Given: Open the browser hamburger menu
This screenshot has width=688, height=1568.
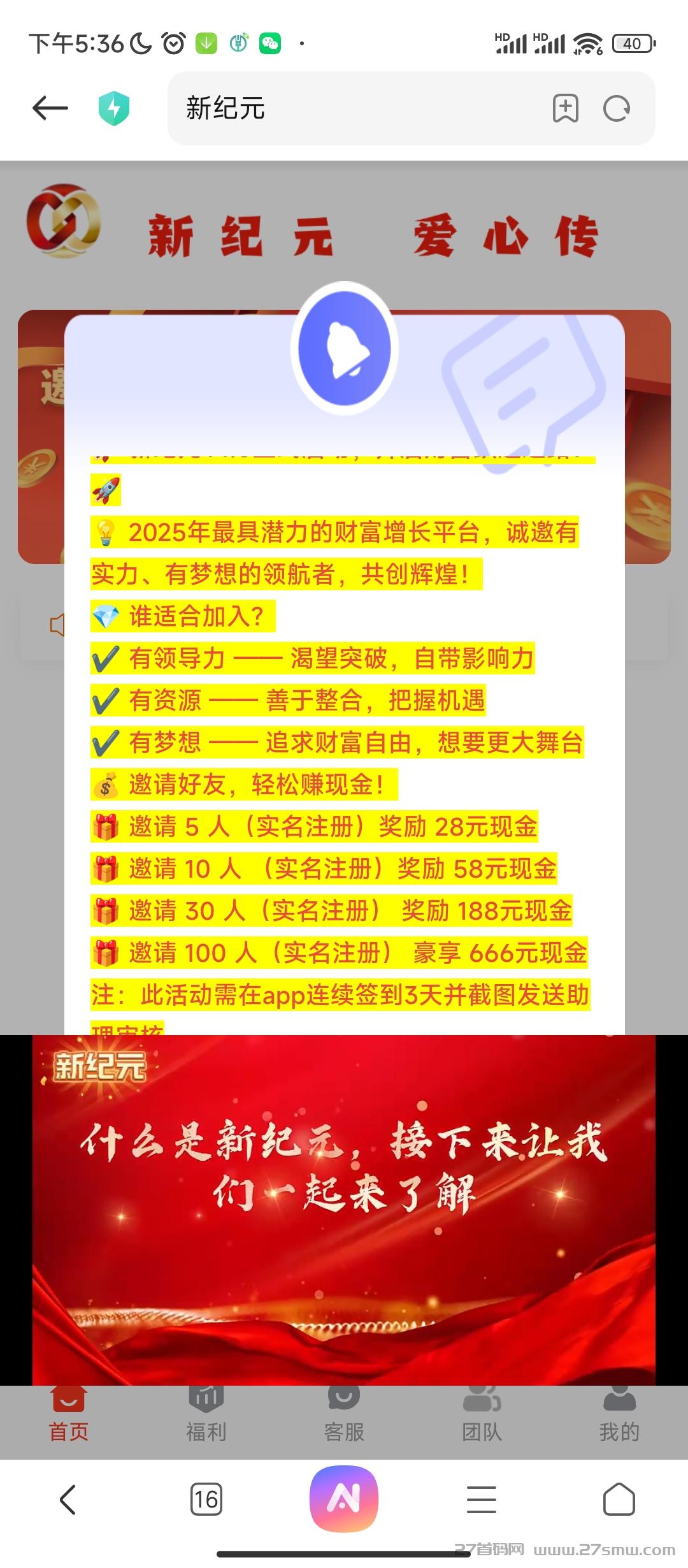Looking at the screenshot, I should (x=482, y=1499).
